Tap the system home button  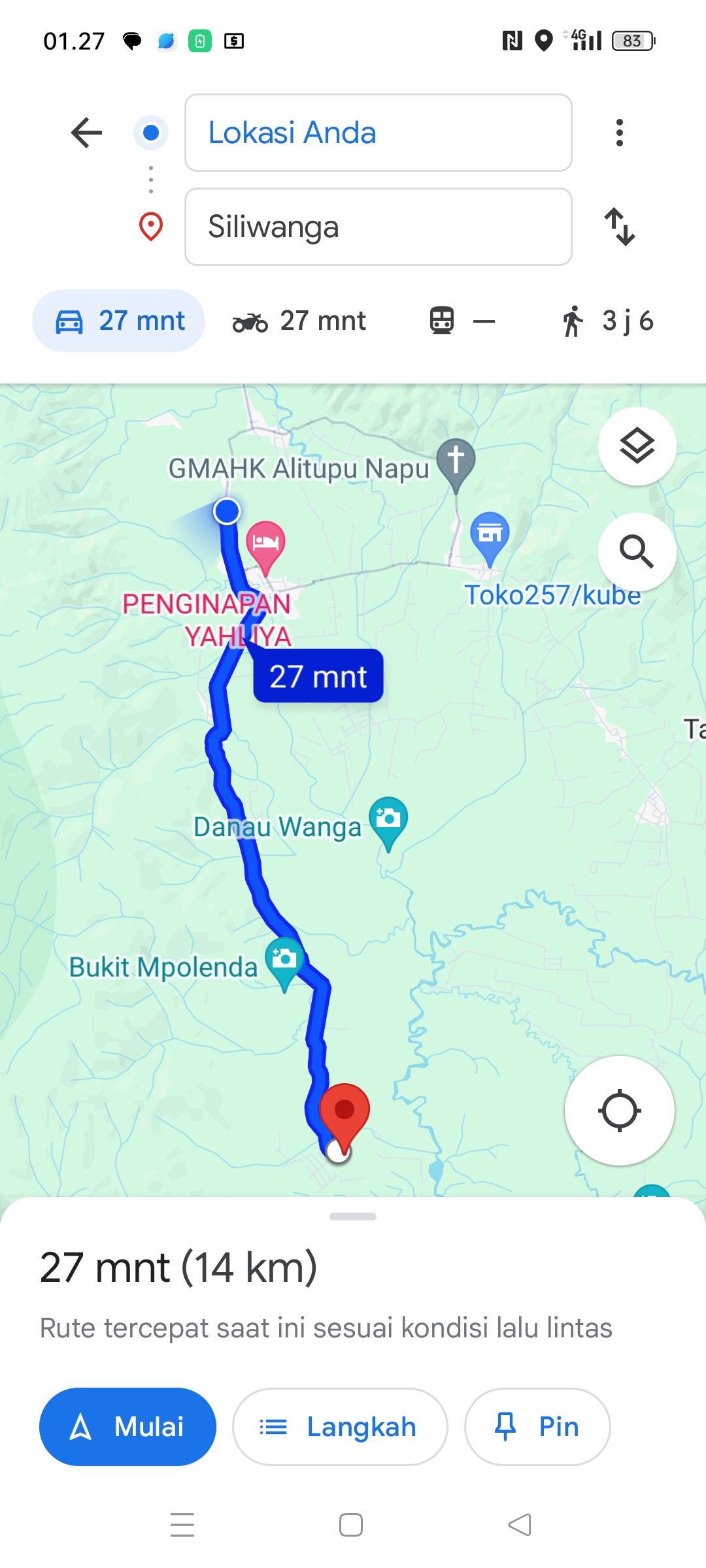click(351, 1526)
